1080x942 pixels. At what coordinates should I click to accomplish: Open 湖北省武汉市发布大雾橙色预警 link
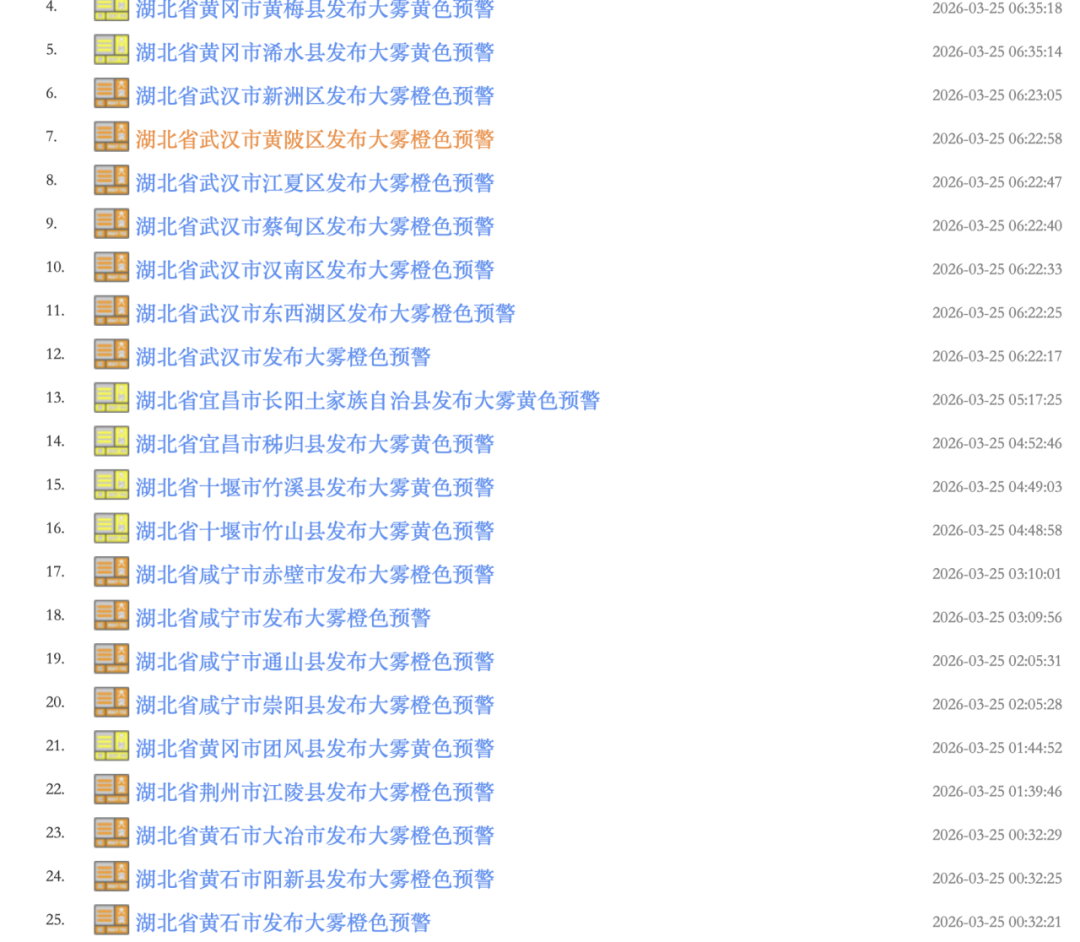point(283,357)
